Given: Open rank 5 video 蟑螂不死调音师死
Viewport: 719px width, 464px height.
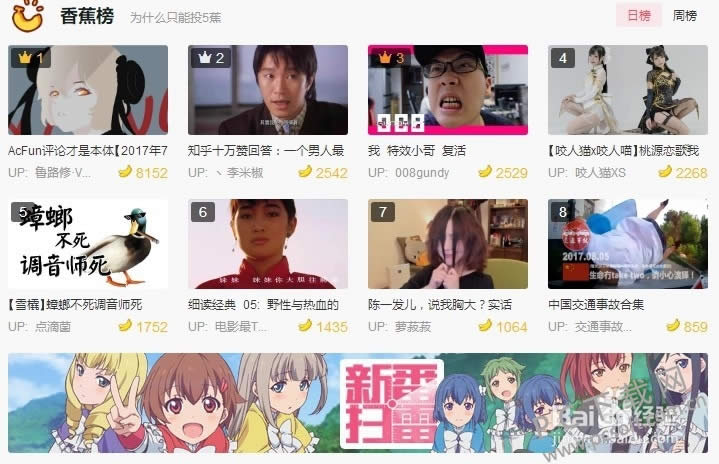Looking at the screenshot, I should 88,244.
